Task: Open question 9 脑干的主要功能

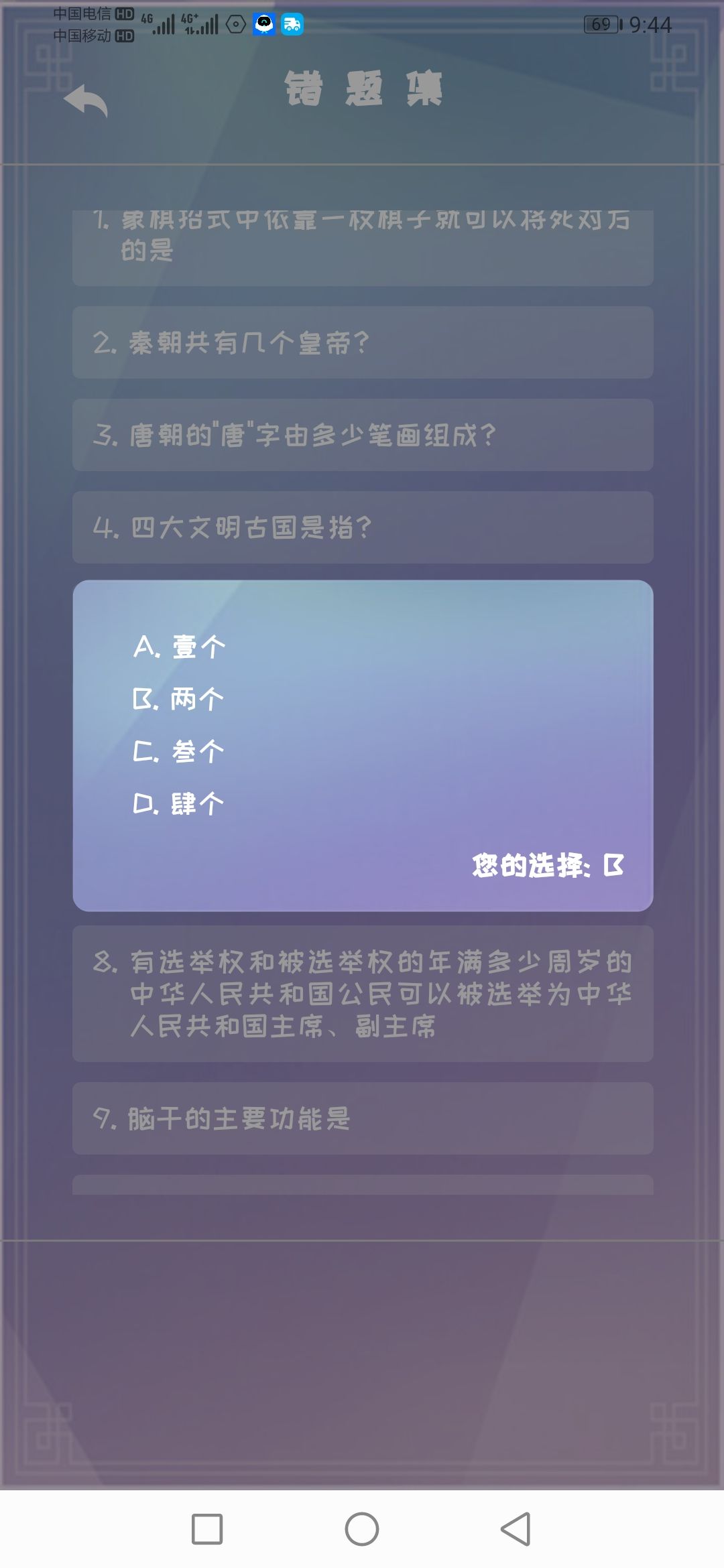Action: 362,1119
